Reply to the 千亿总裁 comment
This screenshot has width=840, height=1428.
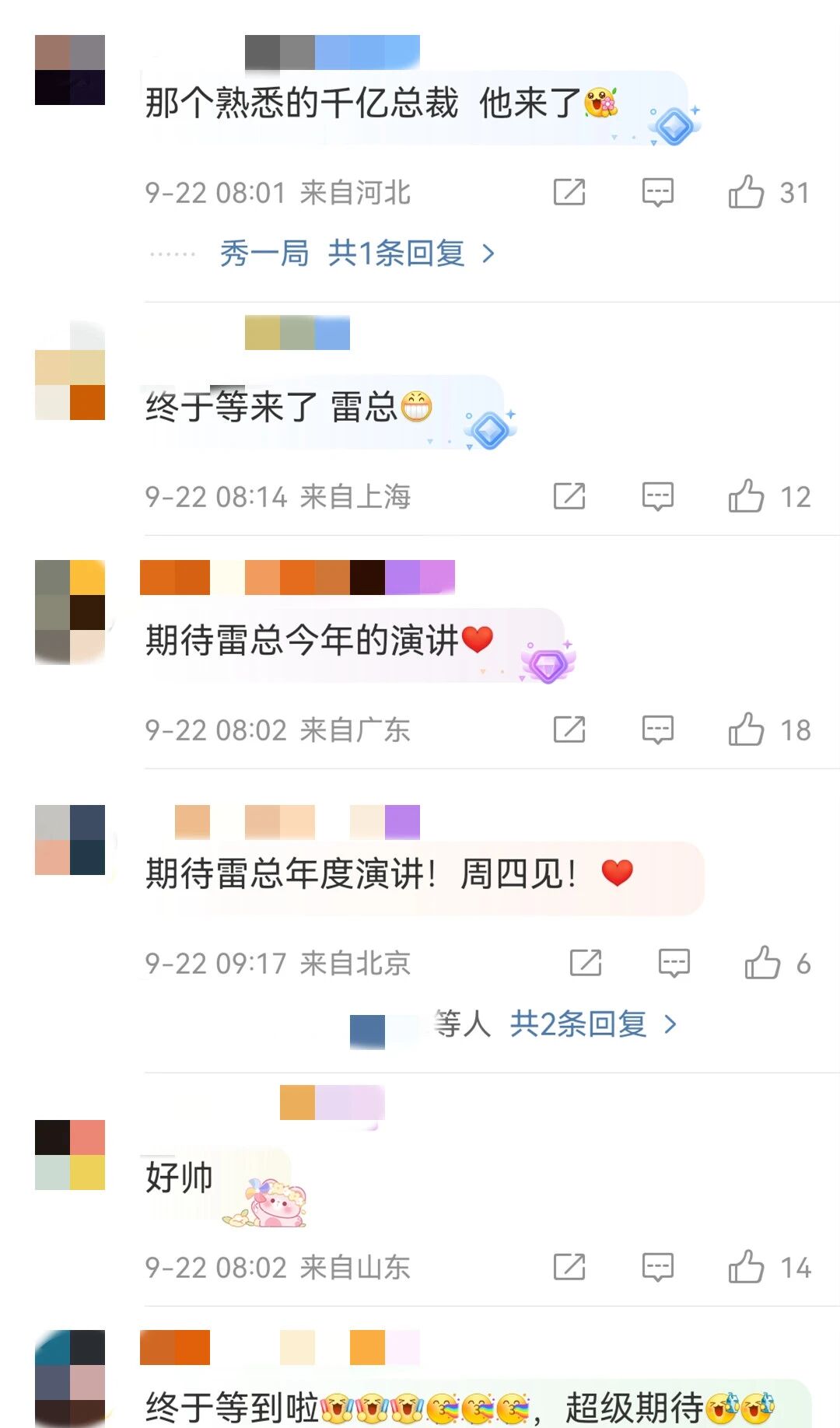[657, 192]
